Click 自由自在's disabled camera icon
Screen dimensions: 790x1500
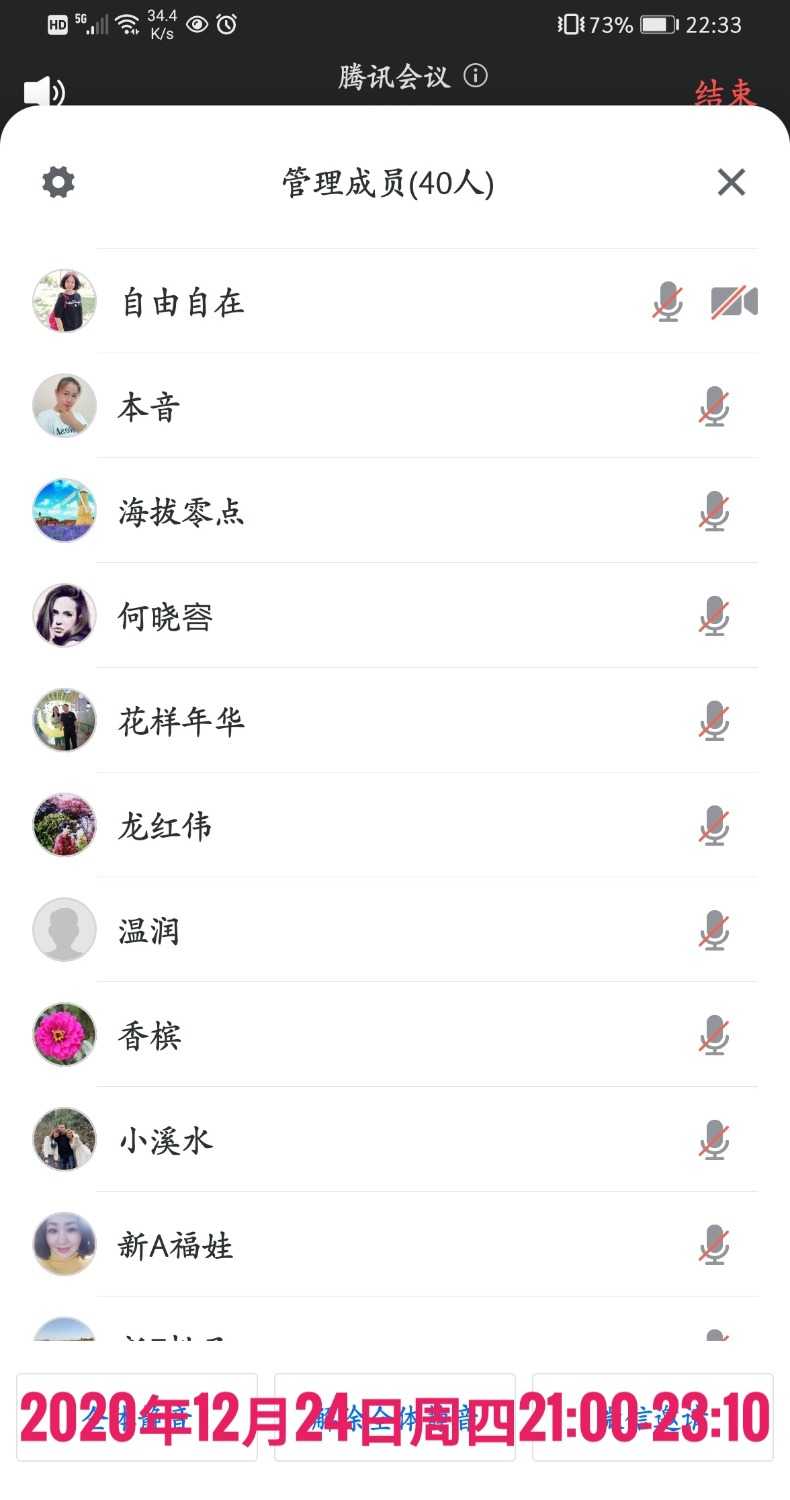coord(734,301)
